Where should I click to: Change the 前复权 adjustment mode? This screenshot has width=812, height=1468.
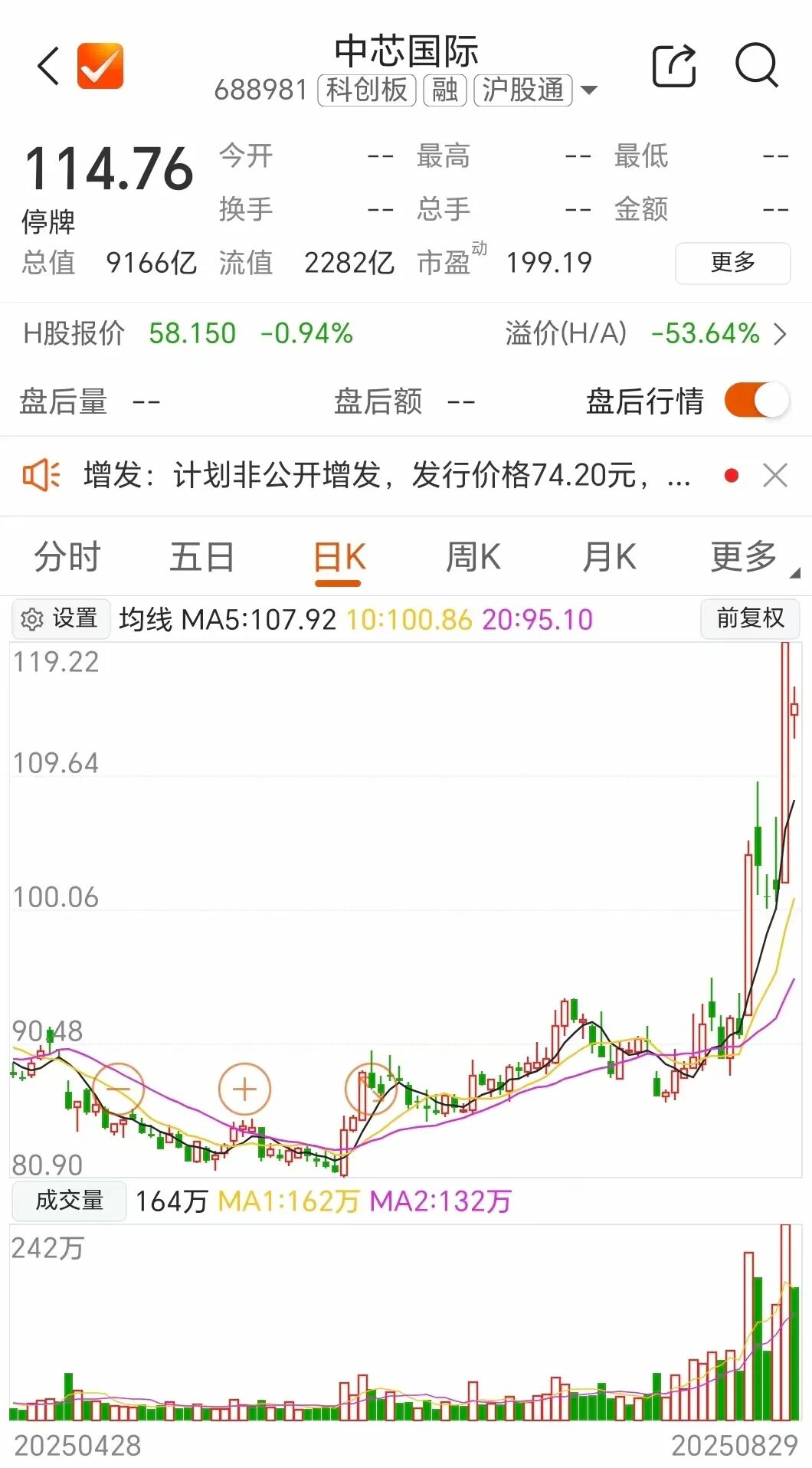click(x=750, y=618)
